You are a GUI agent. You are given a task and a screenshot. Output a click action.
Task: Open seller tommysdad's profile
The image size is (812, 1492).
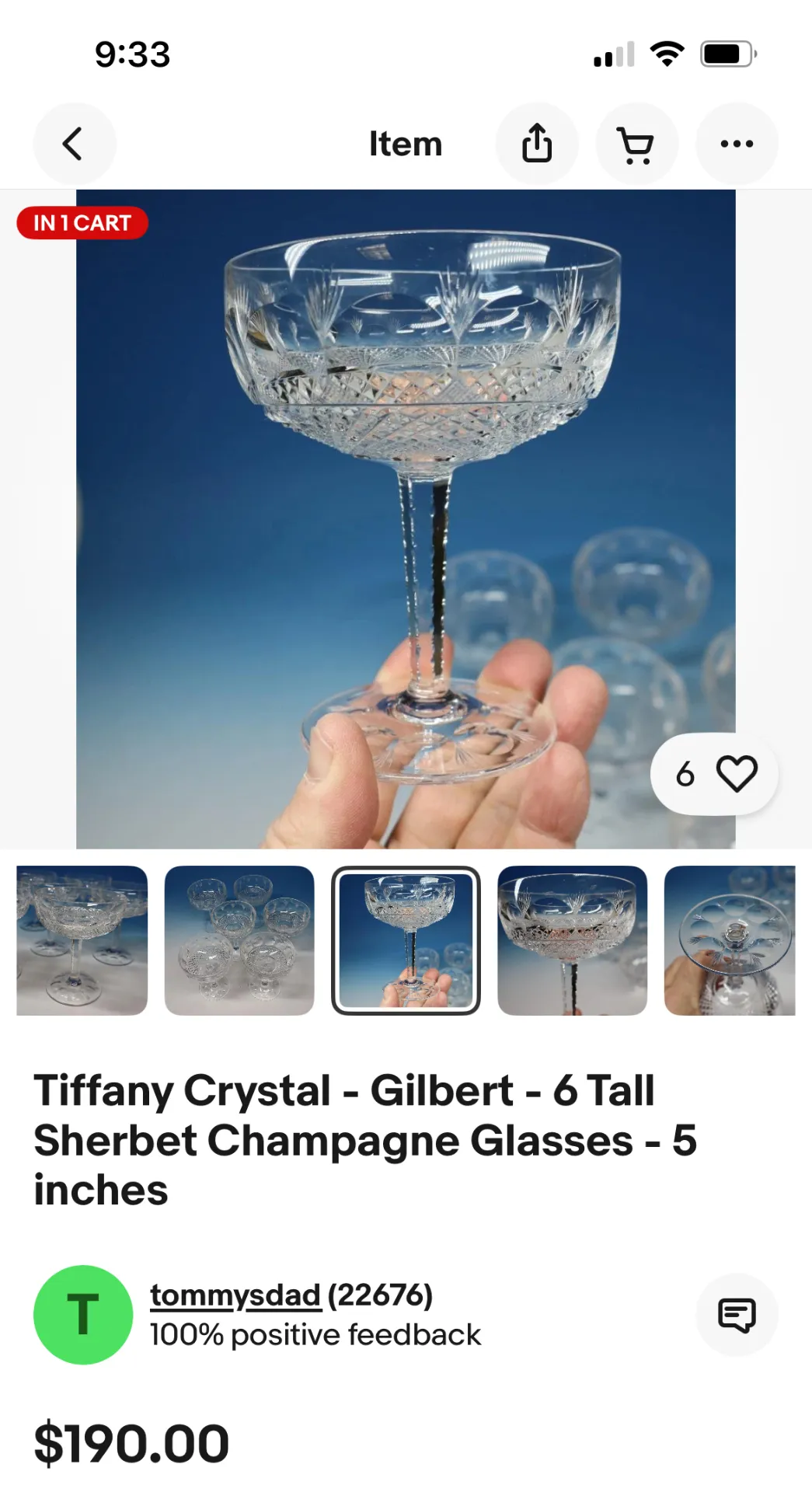point(235,1295)
